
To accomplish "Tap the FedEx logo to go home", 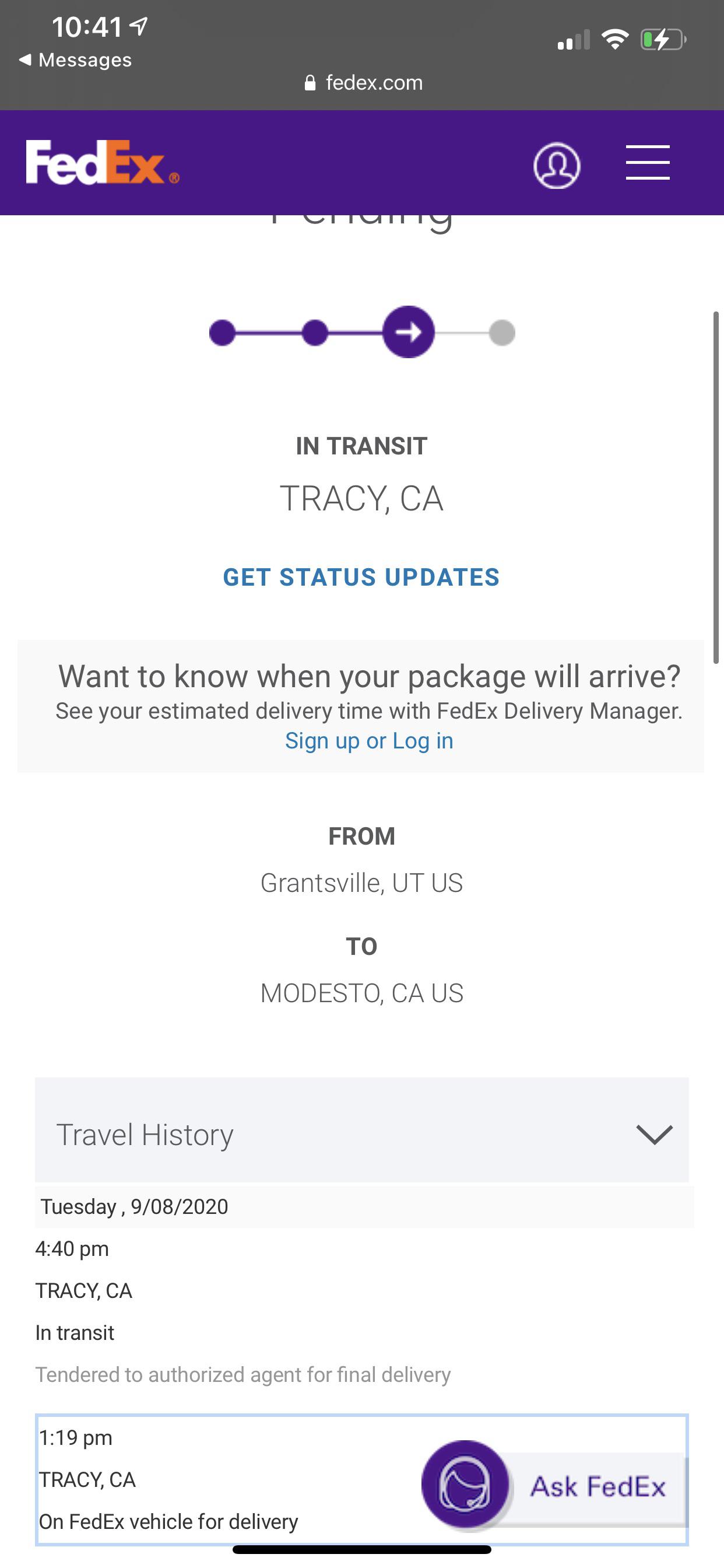I will [102, 163].
